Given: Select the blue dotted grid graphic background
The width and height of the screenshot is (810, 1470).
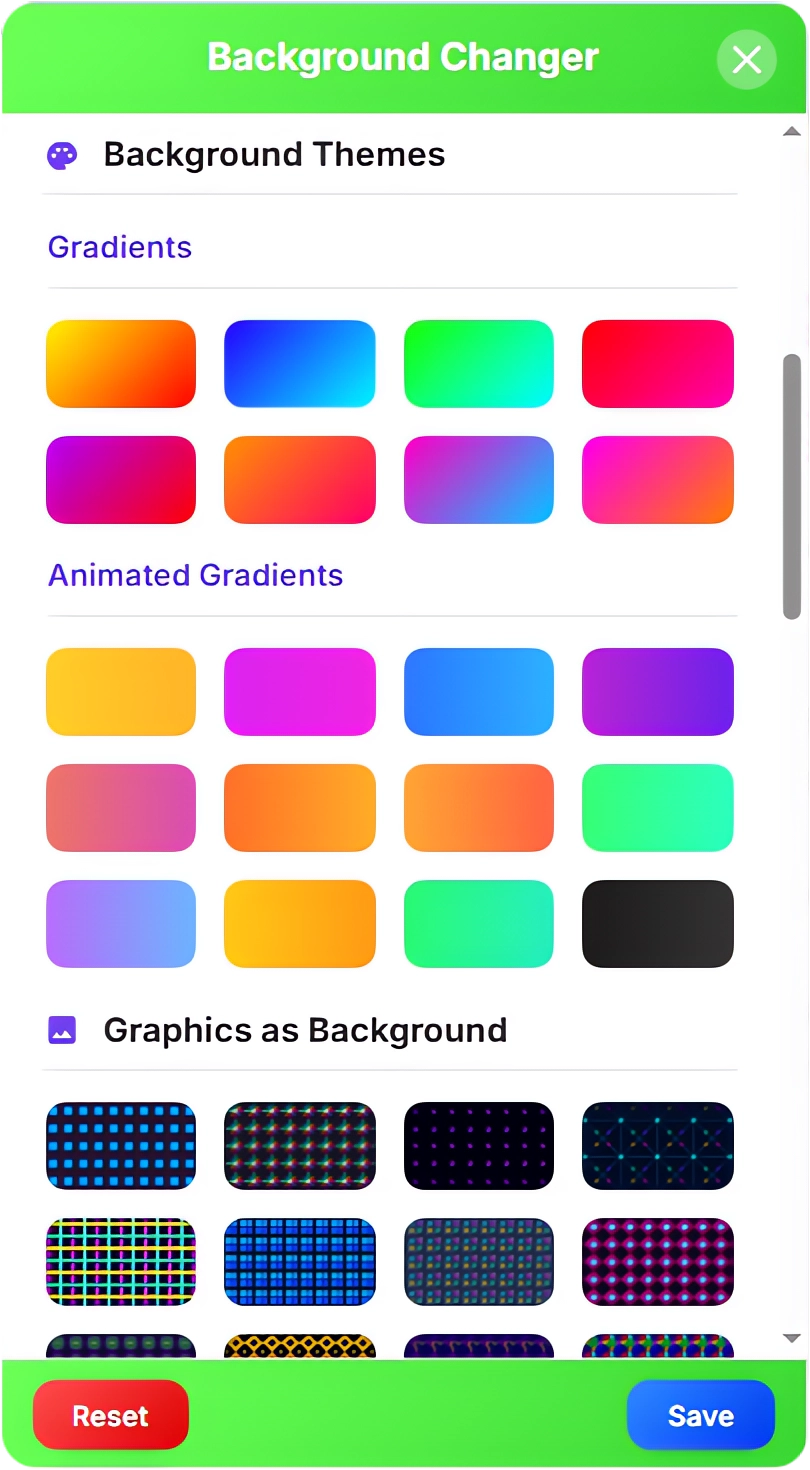Looking at the screenshot, I should [120, 1145].
